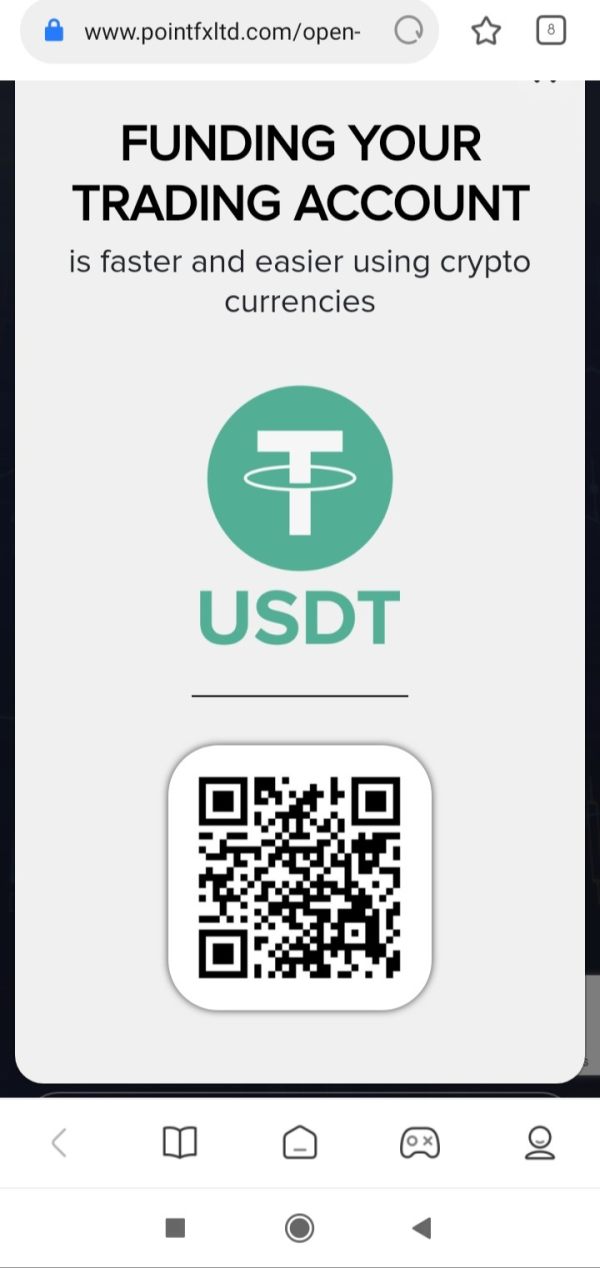
Task: Go back using the browser's left chevron
Action: point(59,1142)
